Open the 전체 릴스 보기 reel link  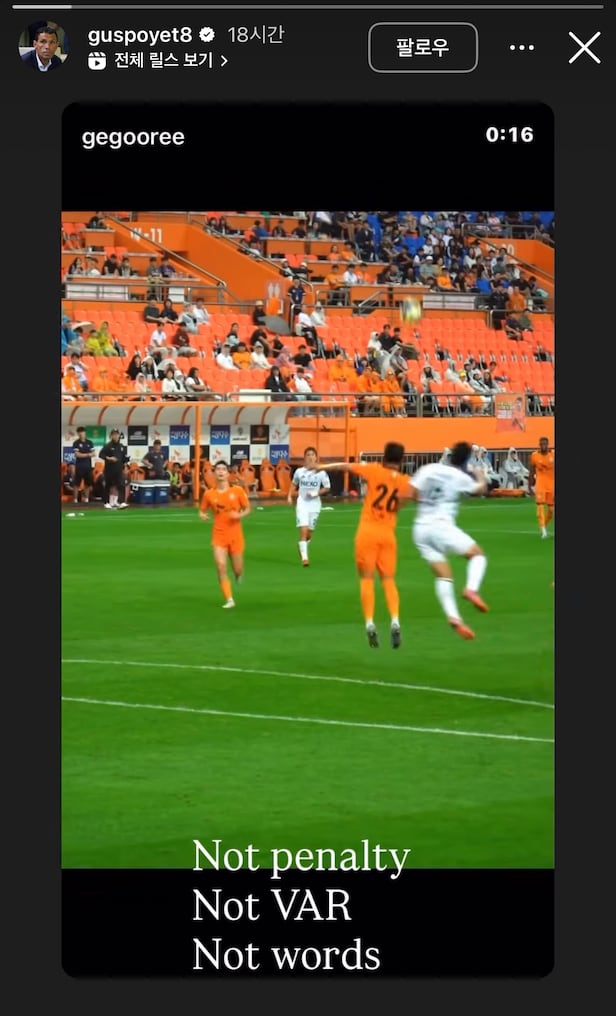(x=160, y=60)
